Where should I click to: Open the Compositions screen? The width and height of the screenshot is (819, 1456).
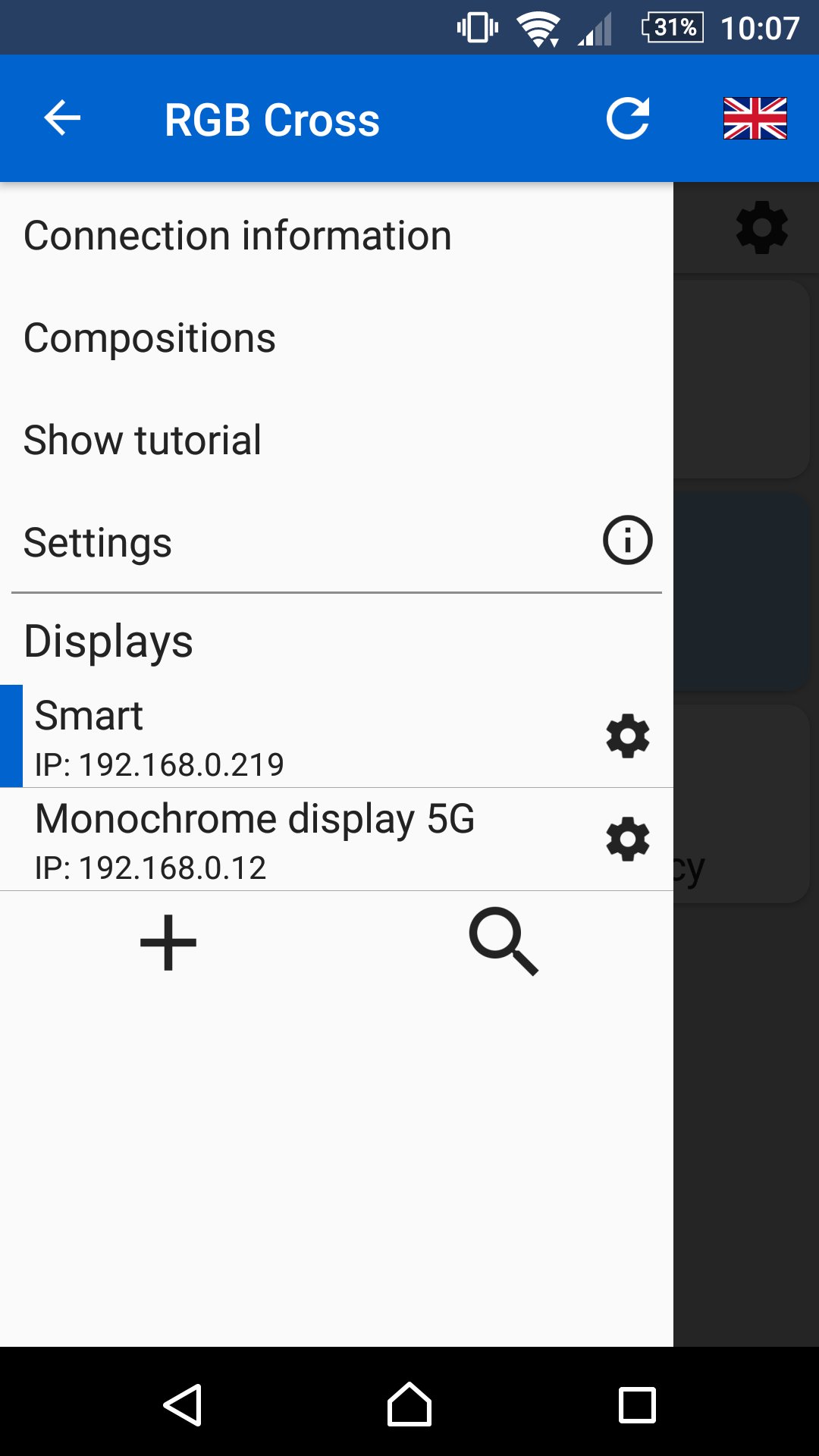(x=149, y=337)
